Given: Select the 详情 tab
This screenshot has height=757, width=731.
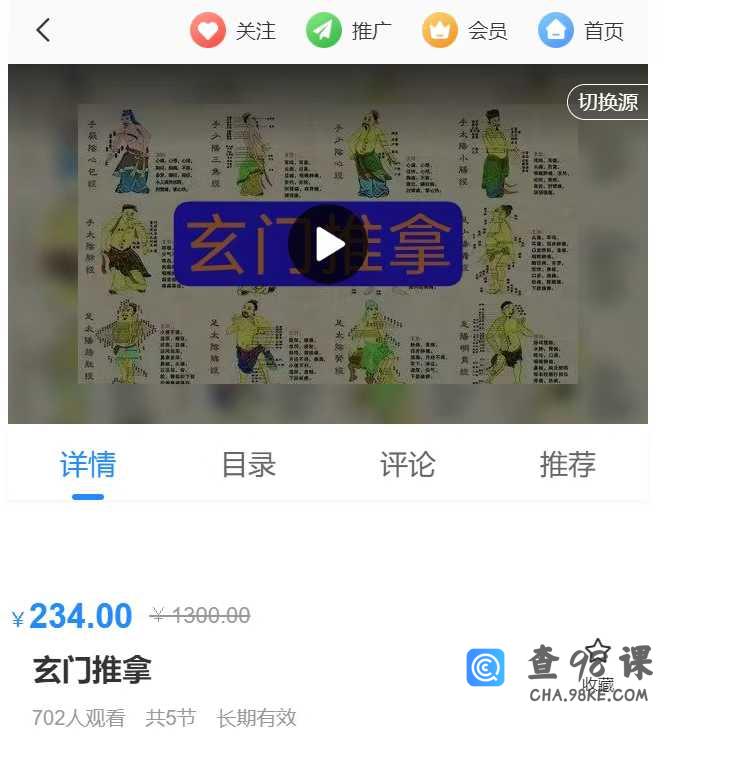Looking at the screenshot, I should pyautogui.click(x=88, y=464).
